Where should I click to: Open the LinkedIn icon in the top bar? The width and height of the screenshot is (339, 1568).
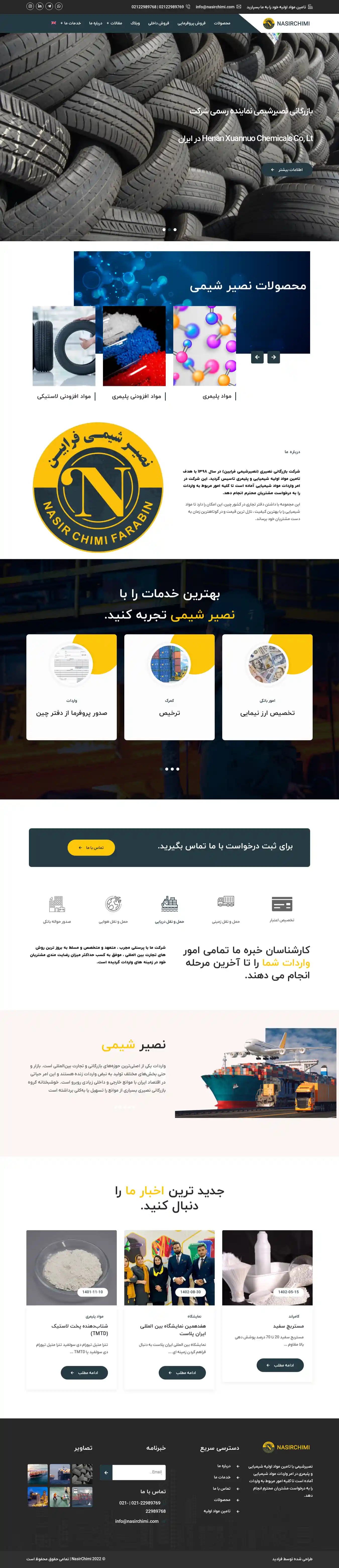pyautogui.click(x=40, y=6)
